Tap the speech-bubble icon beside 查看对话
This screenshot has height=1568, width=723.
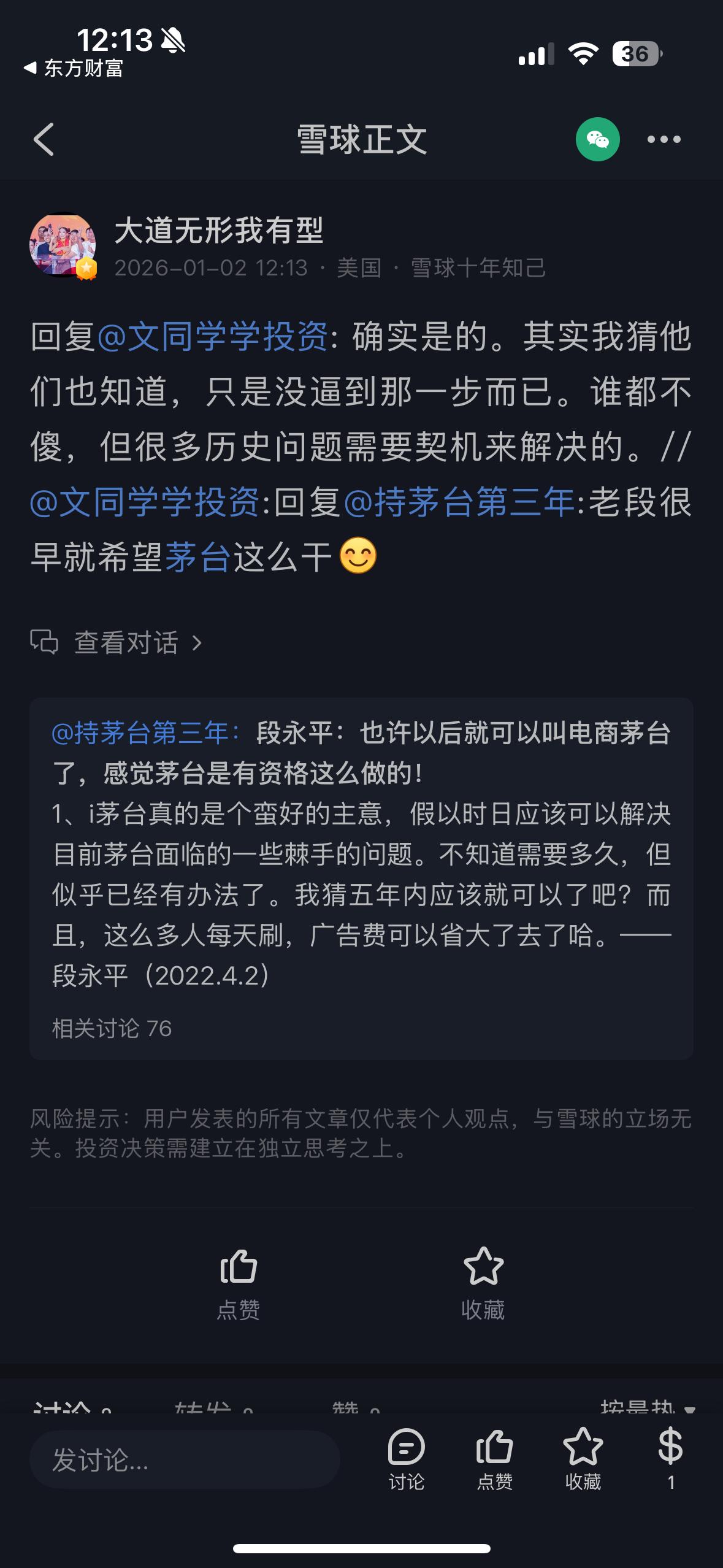(43, 642)
